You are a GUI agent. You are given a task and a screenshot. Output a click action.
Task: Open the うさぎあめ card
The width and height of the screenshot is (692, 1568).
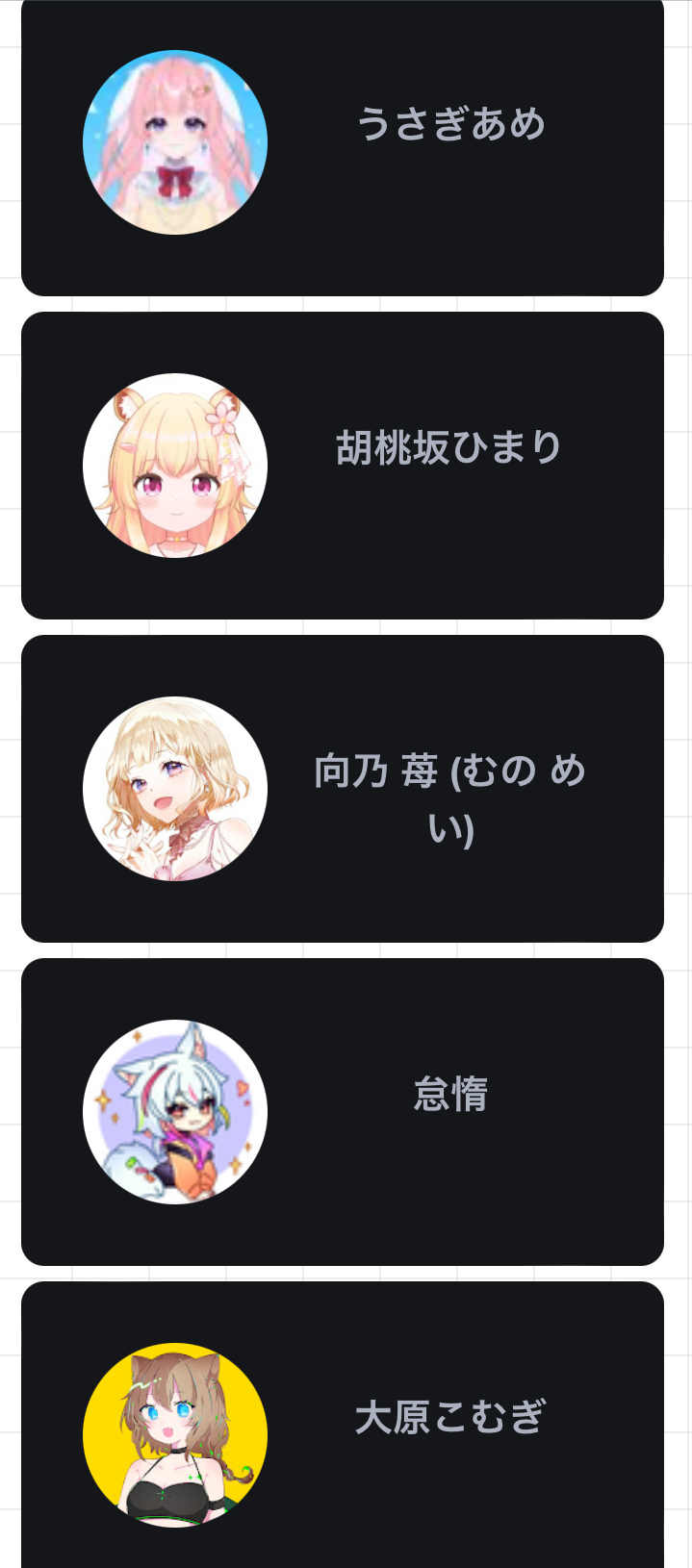tap(343, 144)
